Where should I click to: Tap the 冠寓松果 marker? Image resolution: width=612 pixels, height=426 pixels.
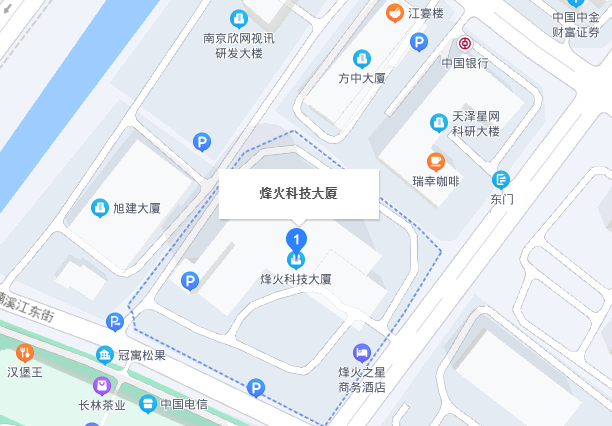104,355
